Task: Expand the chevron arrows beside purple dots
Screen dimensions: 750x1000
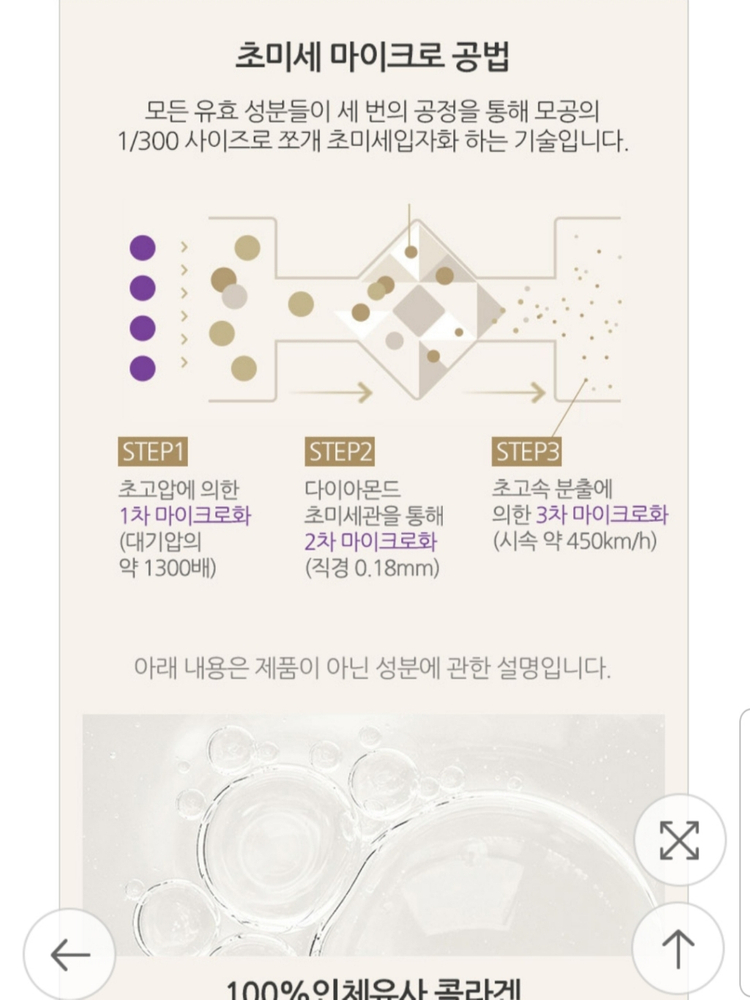Action: point(182,300)
